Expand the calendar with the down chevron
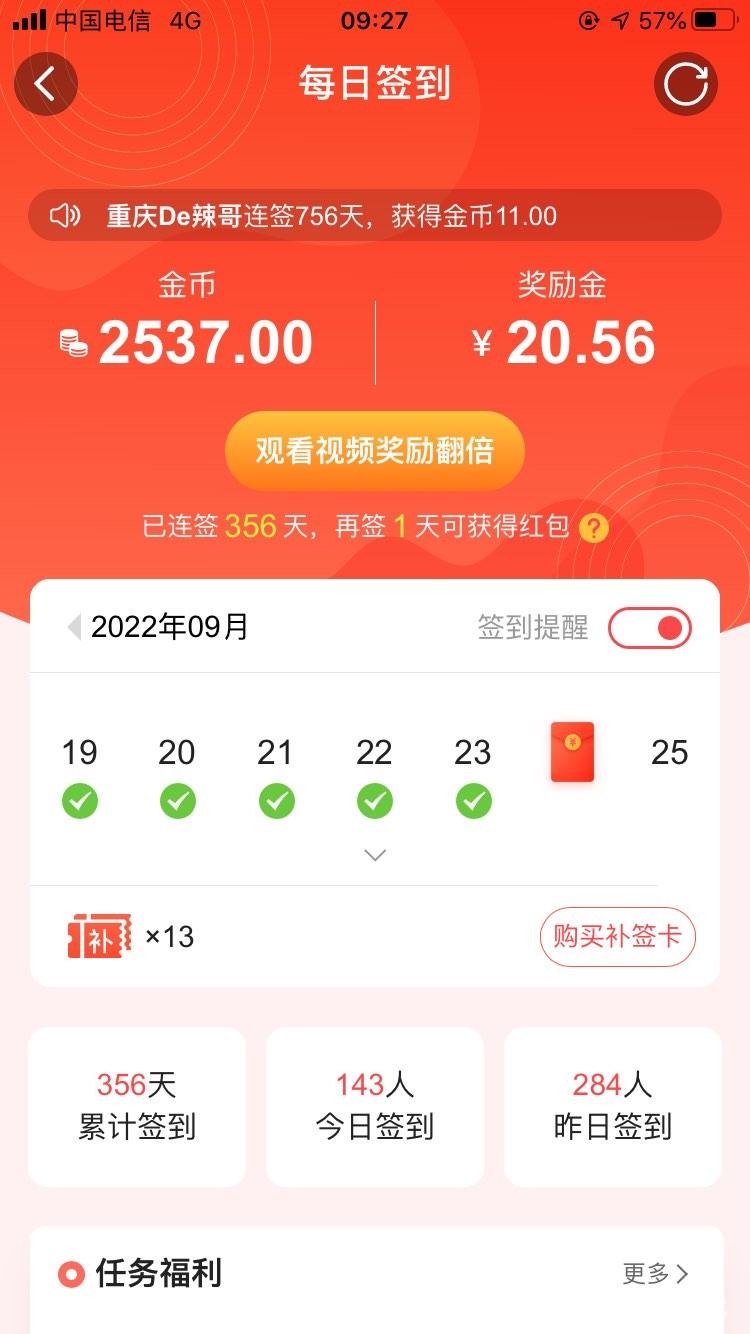Image resolution: width=750 pixels, height=1334 pixels. [375, 855]
